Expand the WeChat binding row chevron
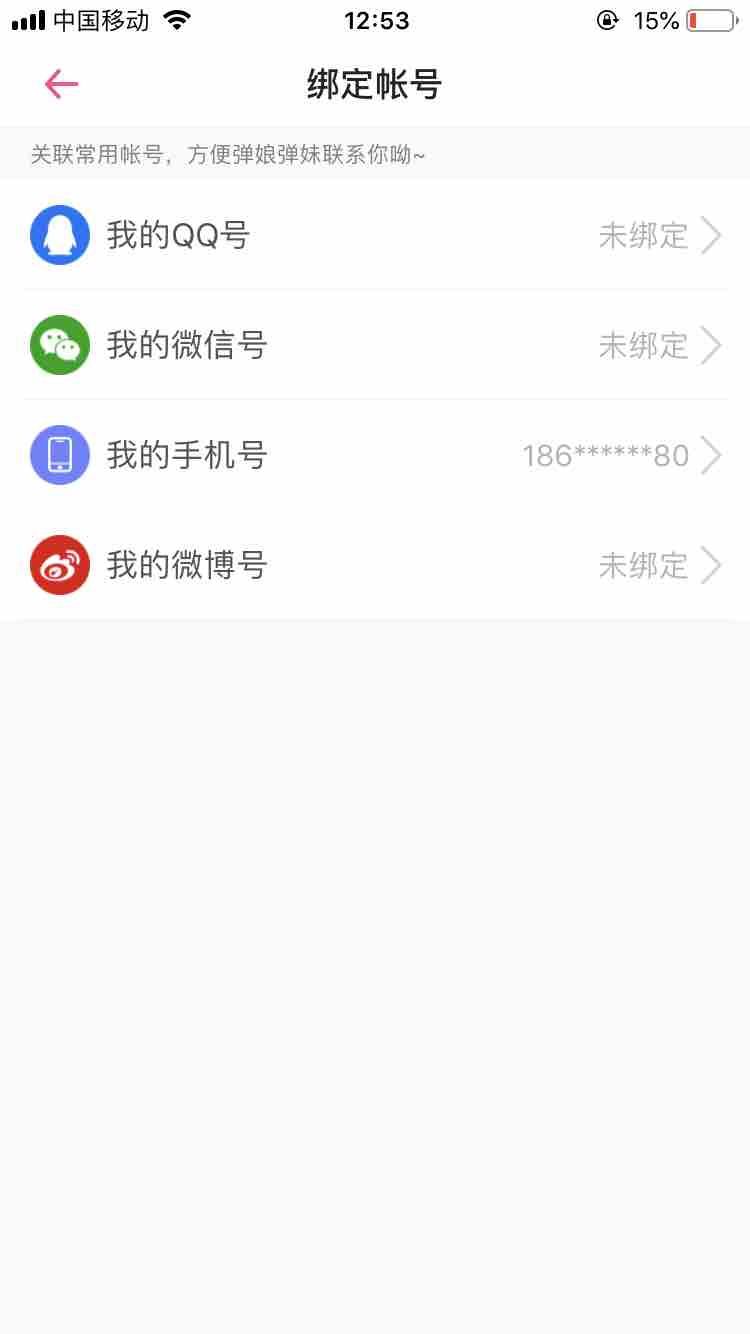This screenshot has width=750, height=1334. coord(712,345)
